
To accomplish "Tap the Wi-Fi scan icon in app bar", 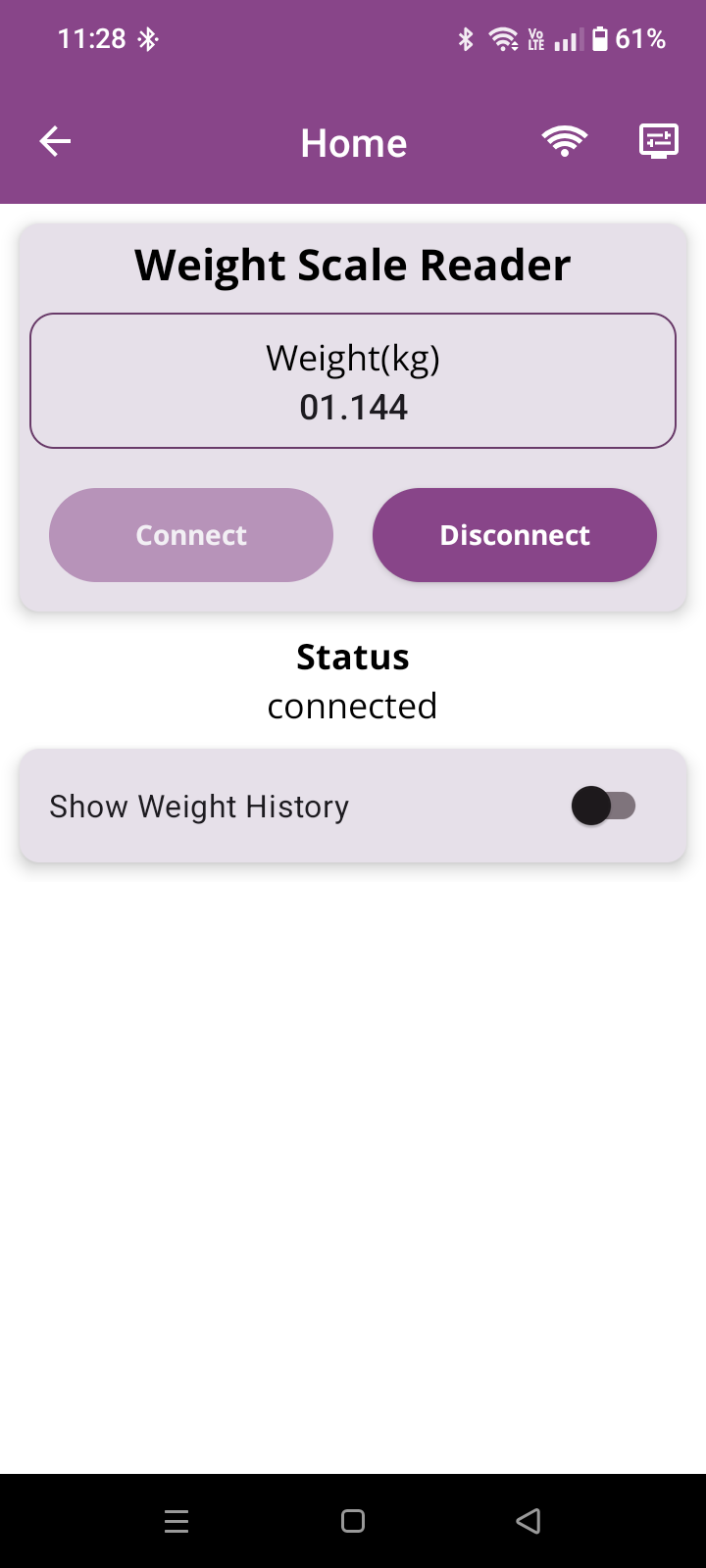I will [x=565, y=140].
